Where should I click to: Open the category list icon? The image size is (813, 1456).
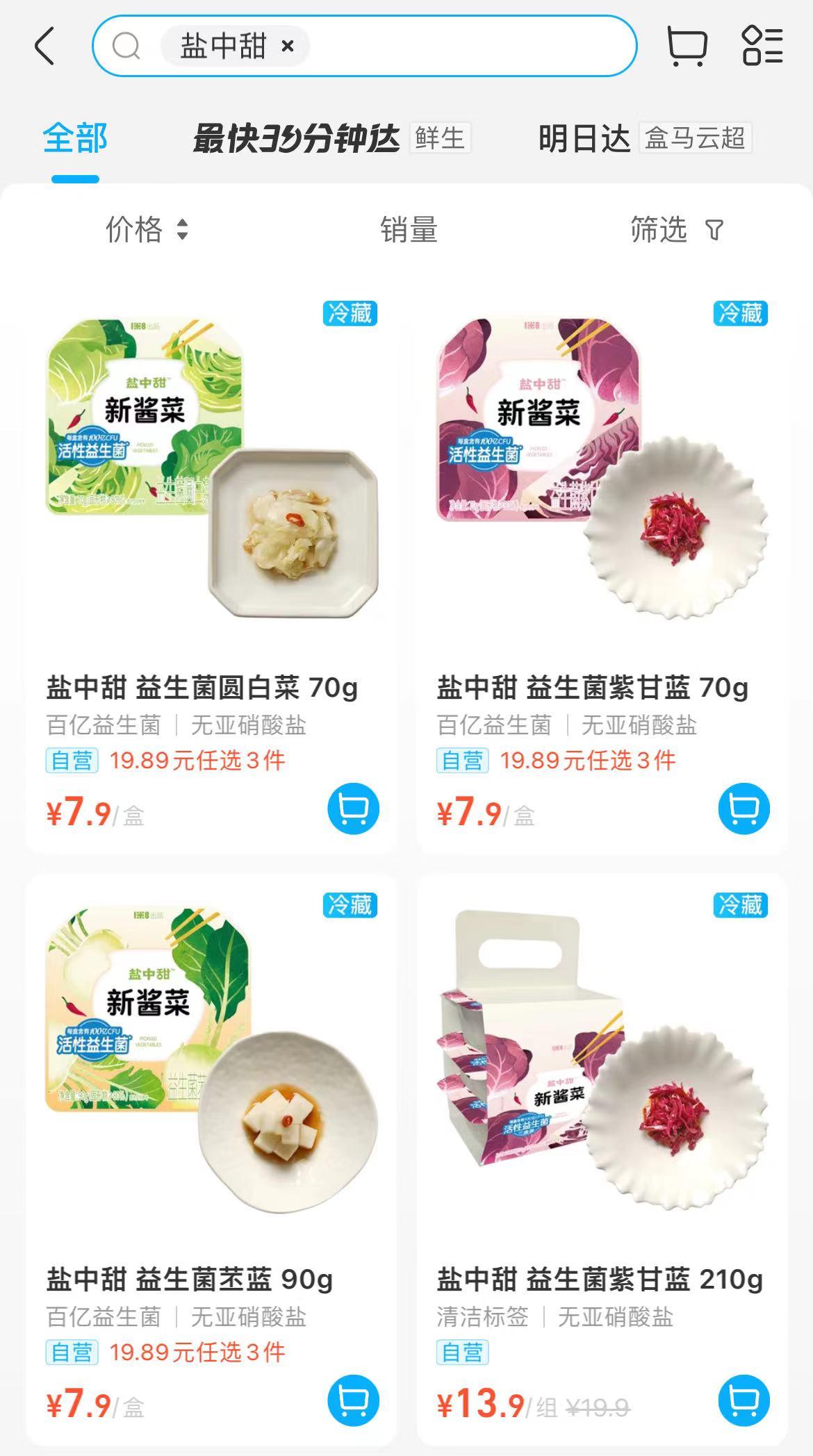click(x=762, y=47)
